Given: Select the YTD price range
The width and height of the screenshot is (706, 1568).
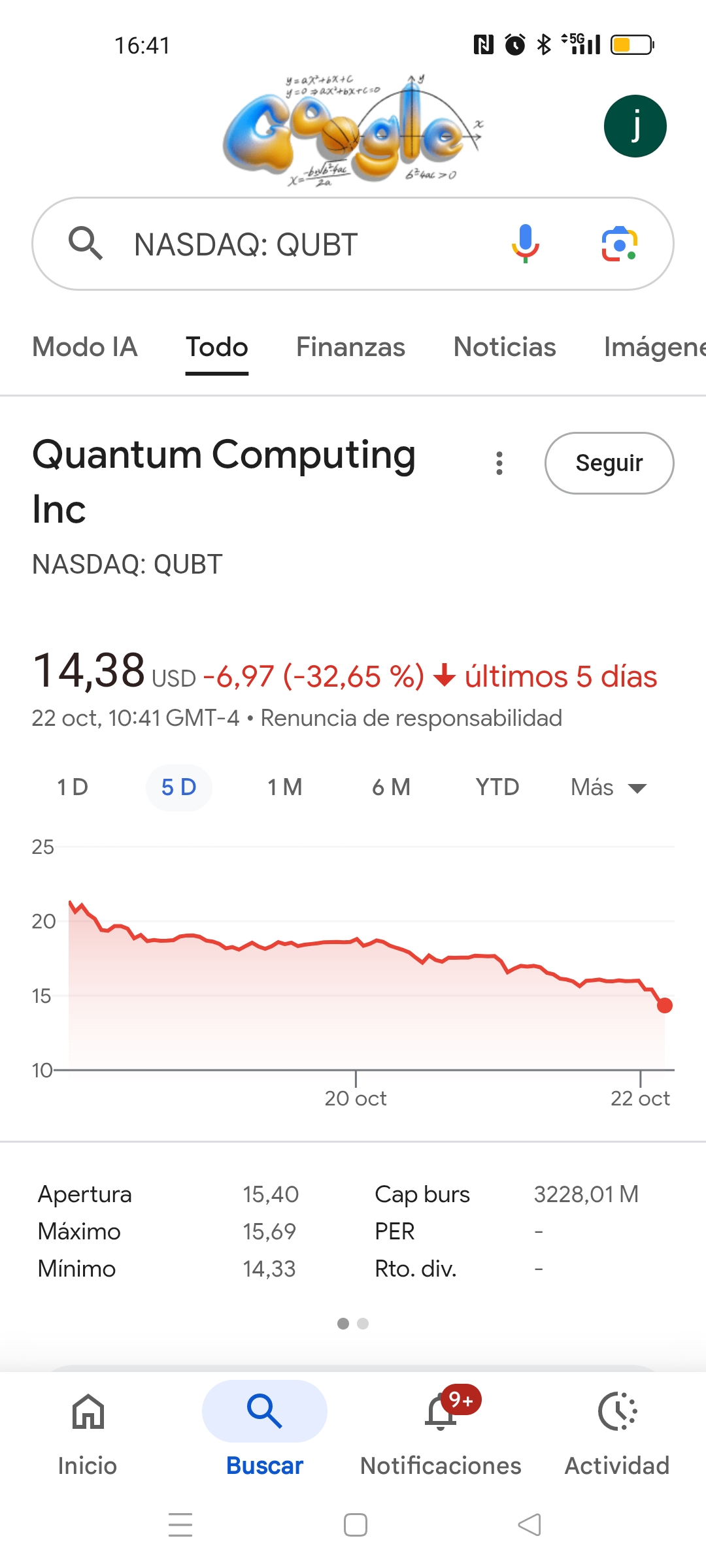Looking at the screenshot, I should pyautogui.click(x=496, y=787).
